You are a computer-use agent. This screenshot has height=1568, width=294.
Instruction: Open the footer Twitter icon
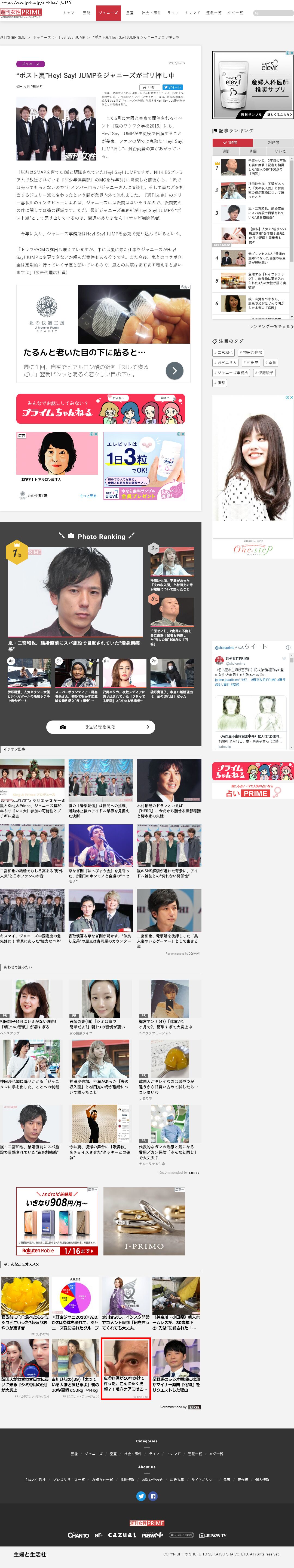(x=141, y=1496)
